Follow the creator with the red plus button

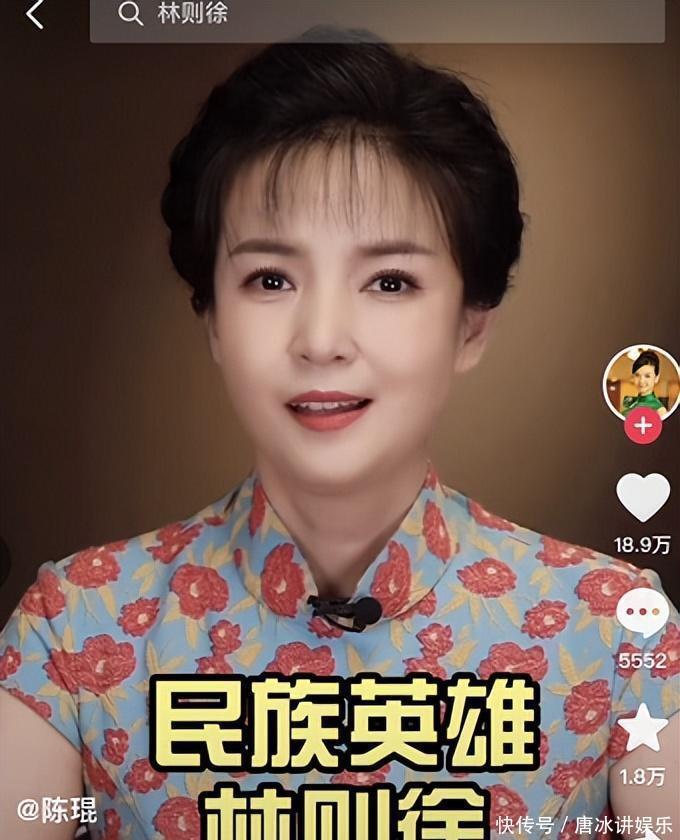tap(642, 426)
